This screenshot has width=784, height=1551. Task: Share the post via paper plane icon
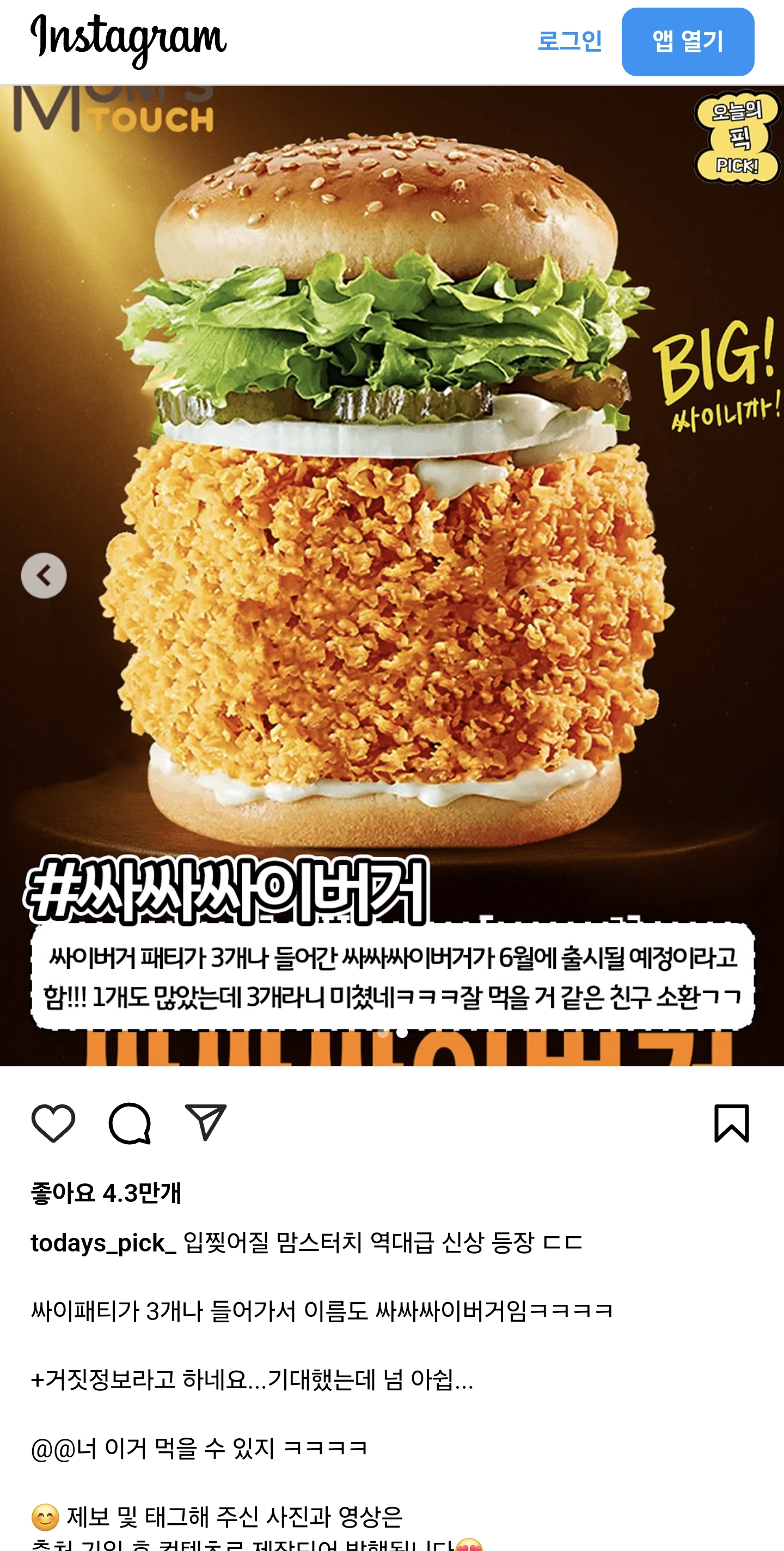(205, 1122)
